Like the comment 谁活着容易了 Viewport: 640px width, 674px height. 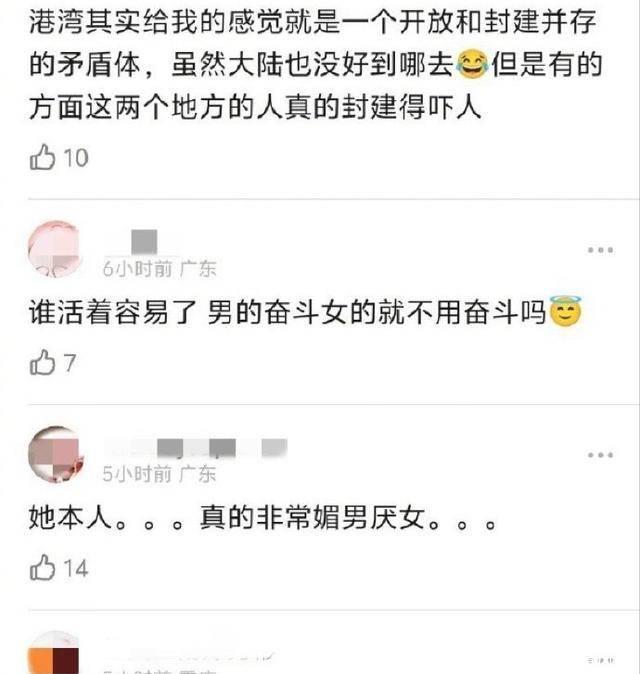point(42,362)
